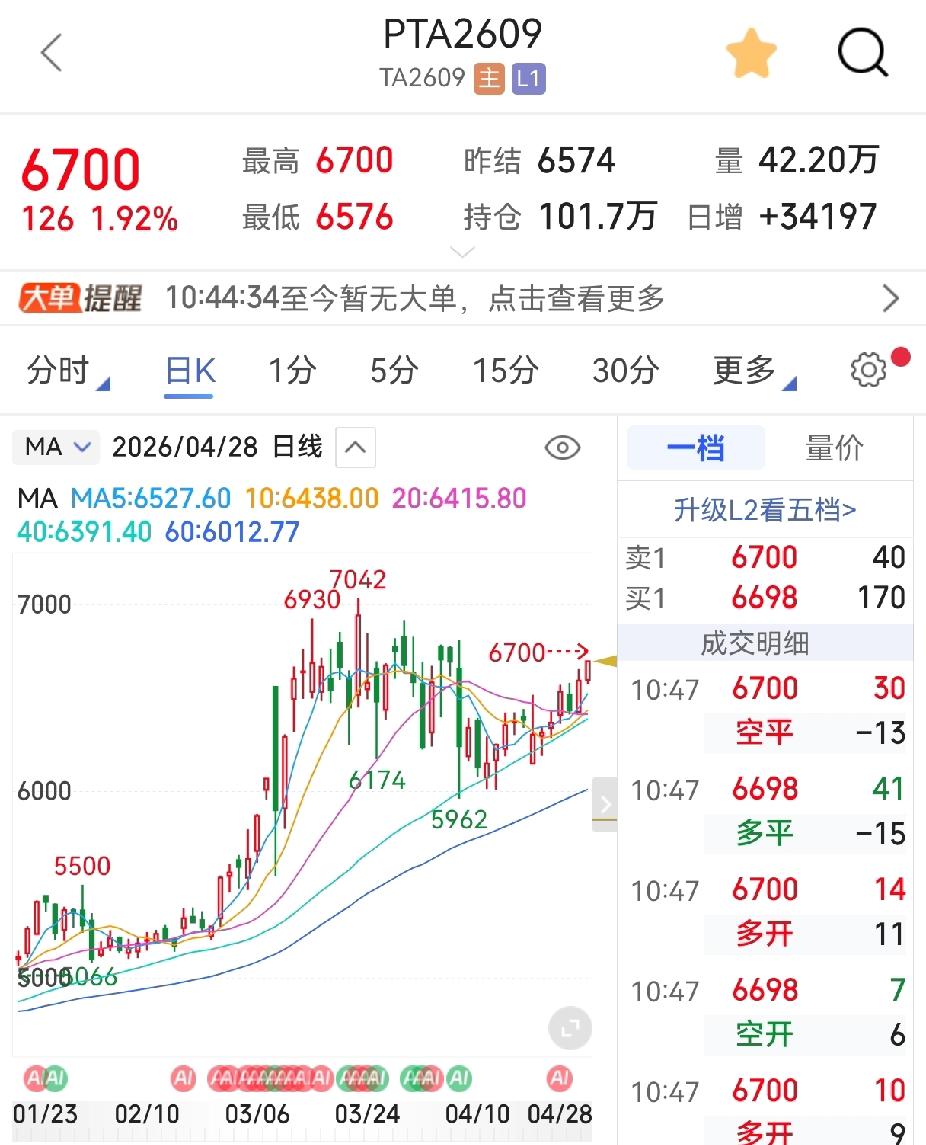Switch to the 日K tab
This screenshot has height=1145, width=926.
click(188, 369)
